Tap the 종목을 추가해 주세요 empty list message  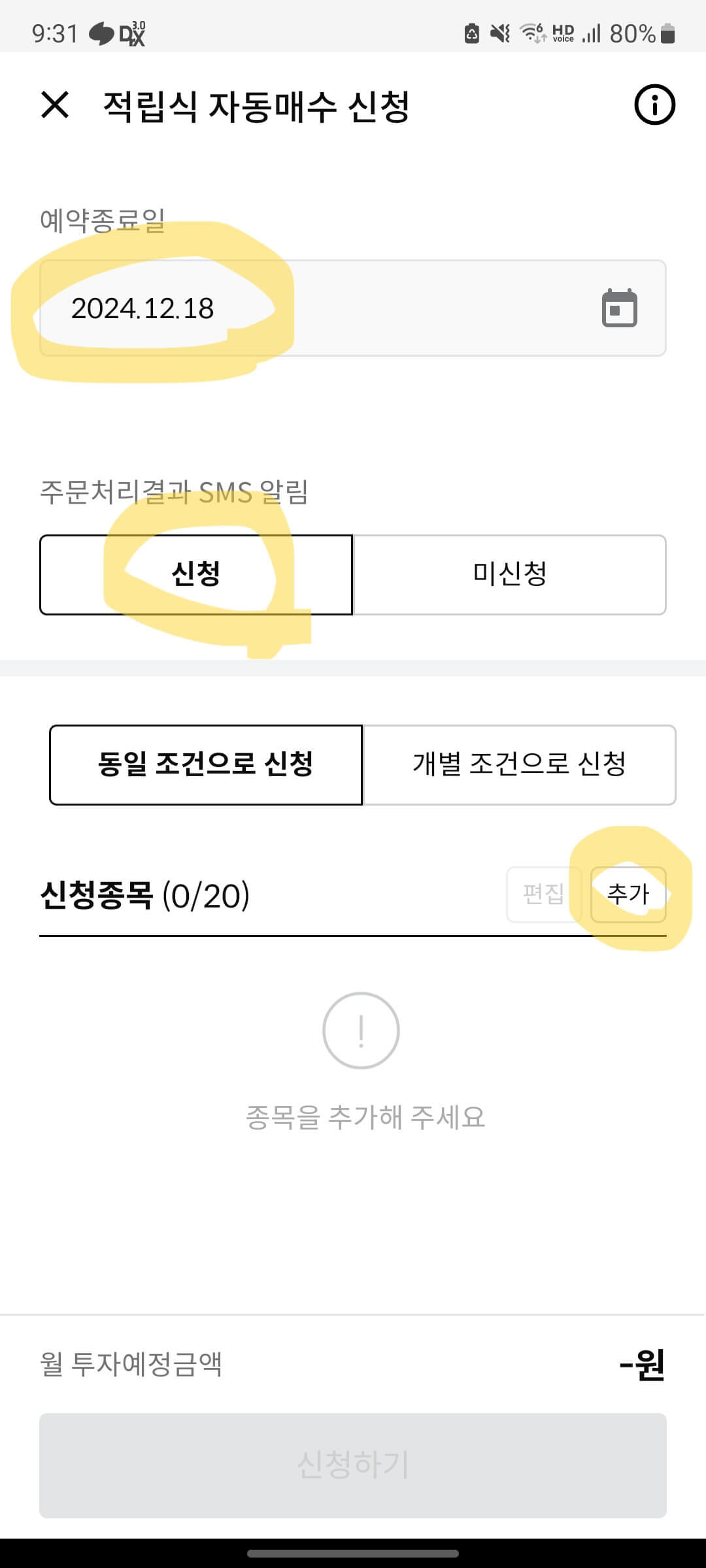point(360,1115)
